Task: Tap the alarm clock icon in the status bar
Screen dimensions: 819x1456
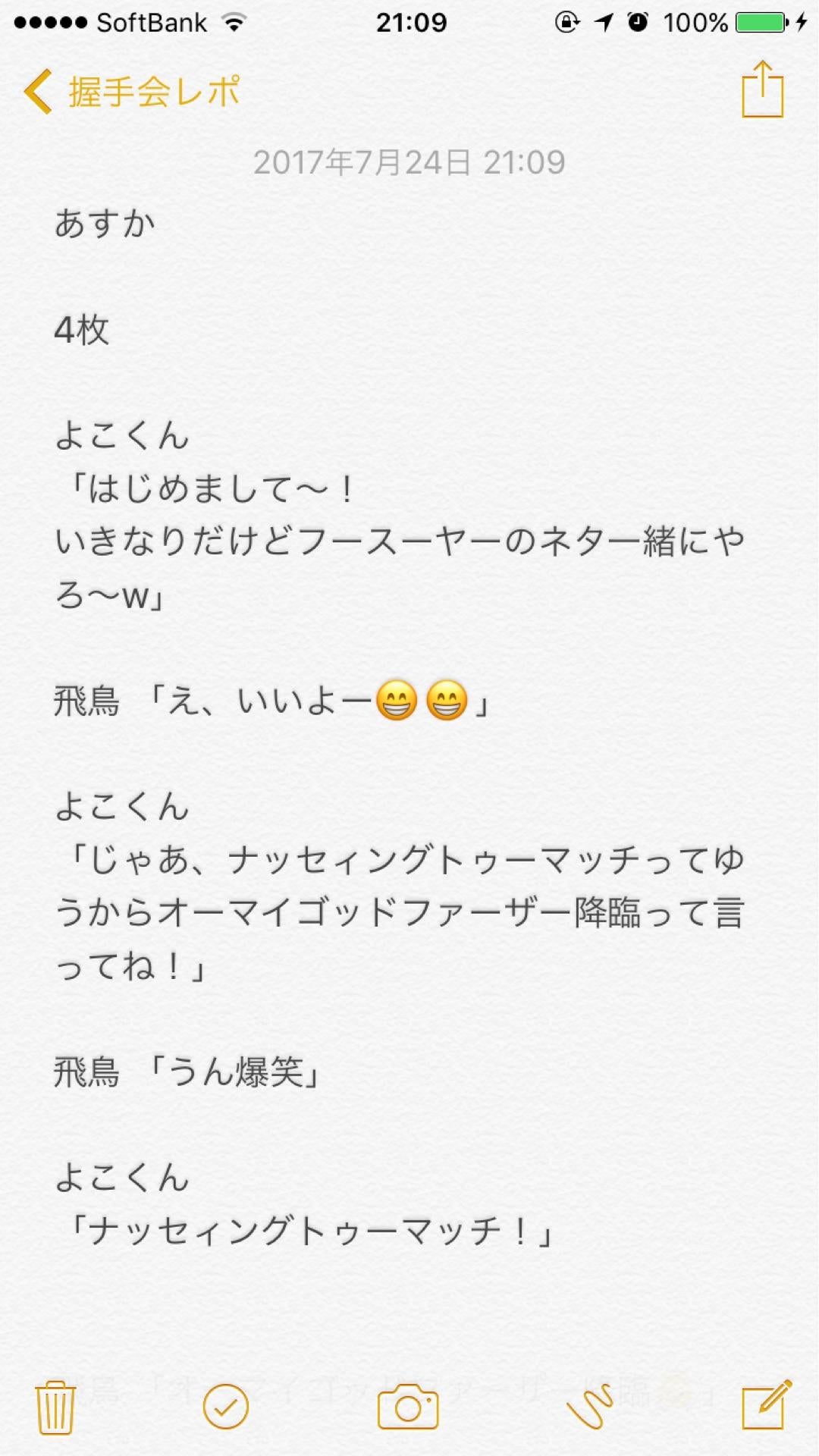Action: click(639, 21)
